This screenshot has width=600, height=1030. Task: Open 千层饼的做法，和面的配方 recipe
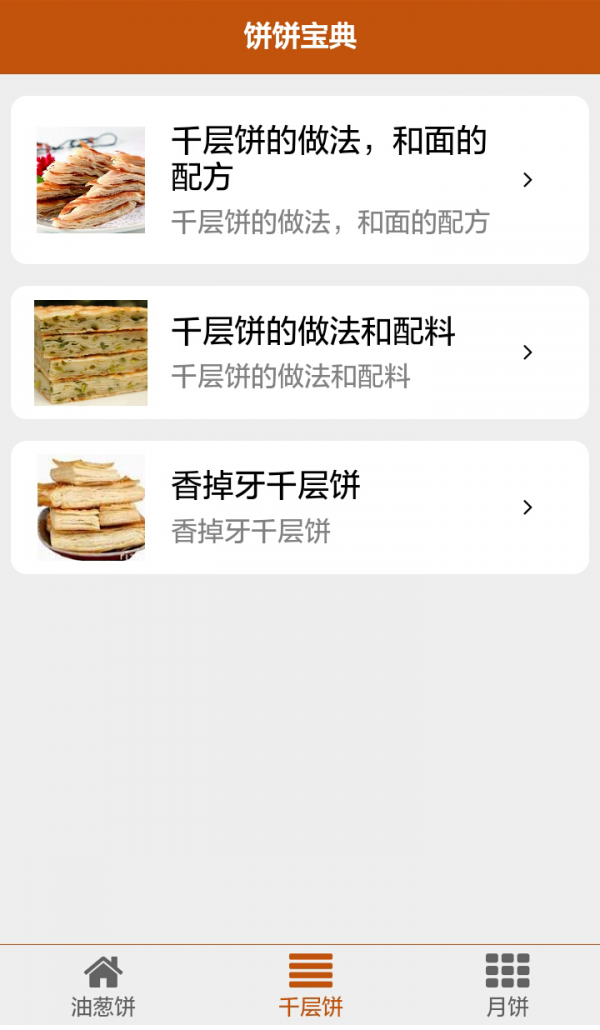click(x=300, y=180)
